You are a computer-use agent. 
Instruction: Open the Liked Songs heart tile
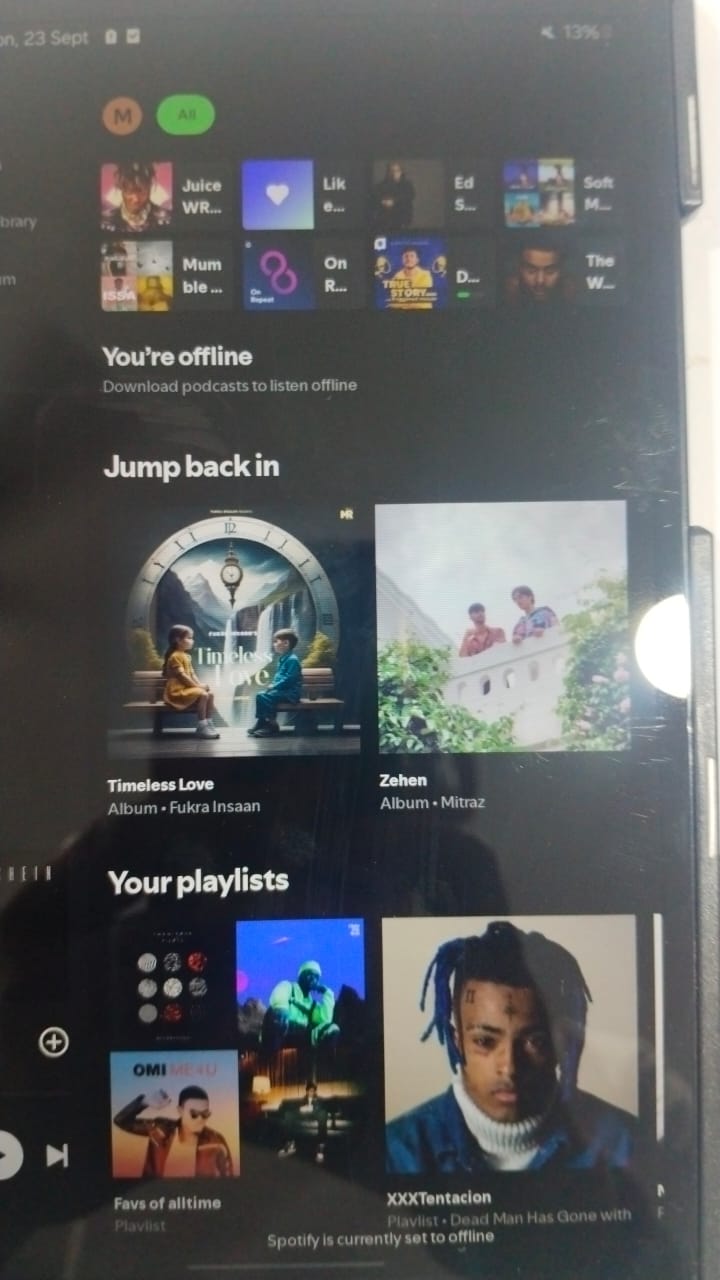(x=296, y=195)
